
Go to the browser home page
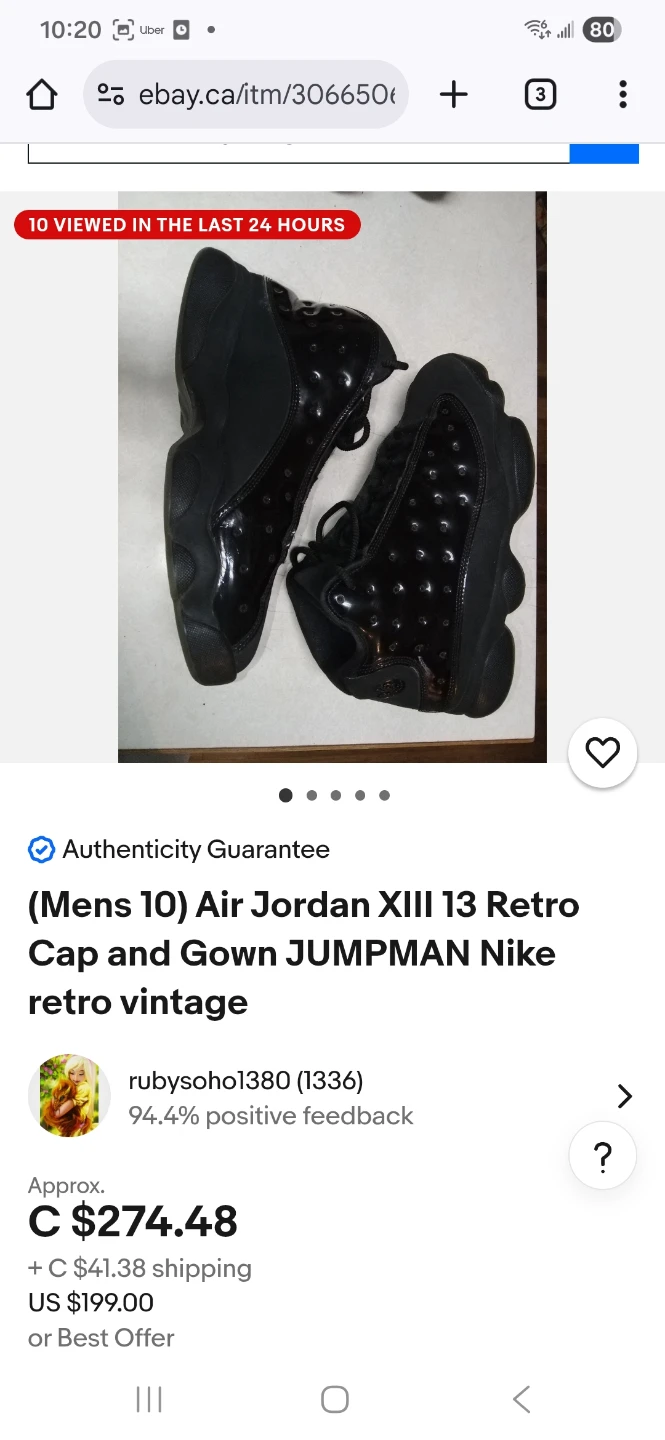pyautogui.click(x=42, y=95)
